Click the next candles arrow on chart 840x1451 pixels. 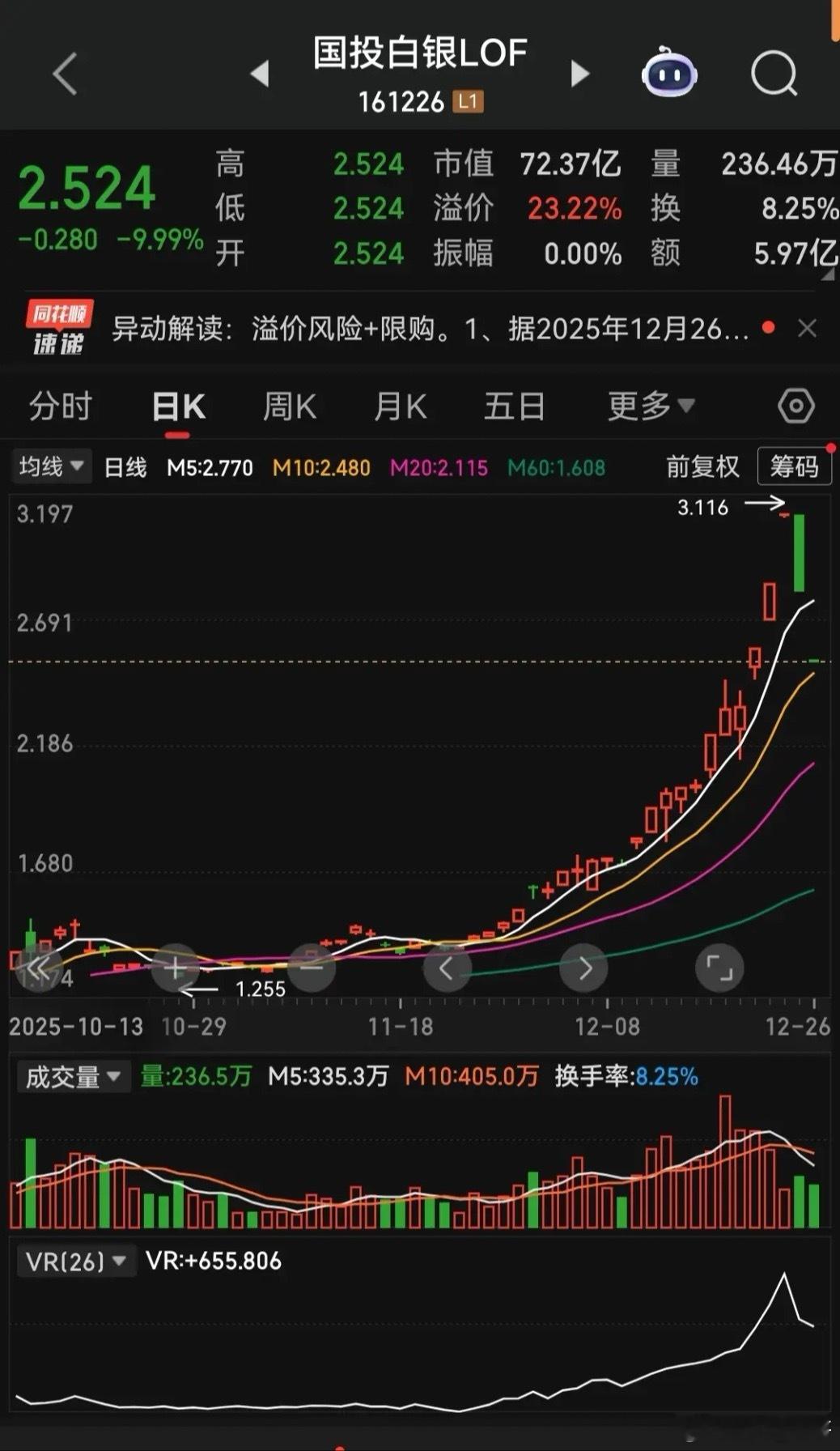pos(583,968)
